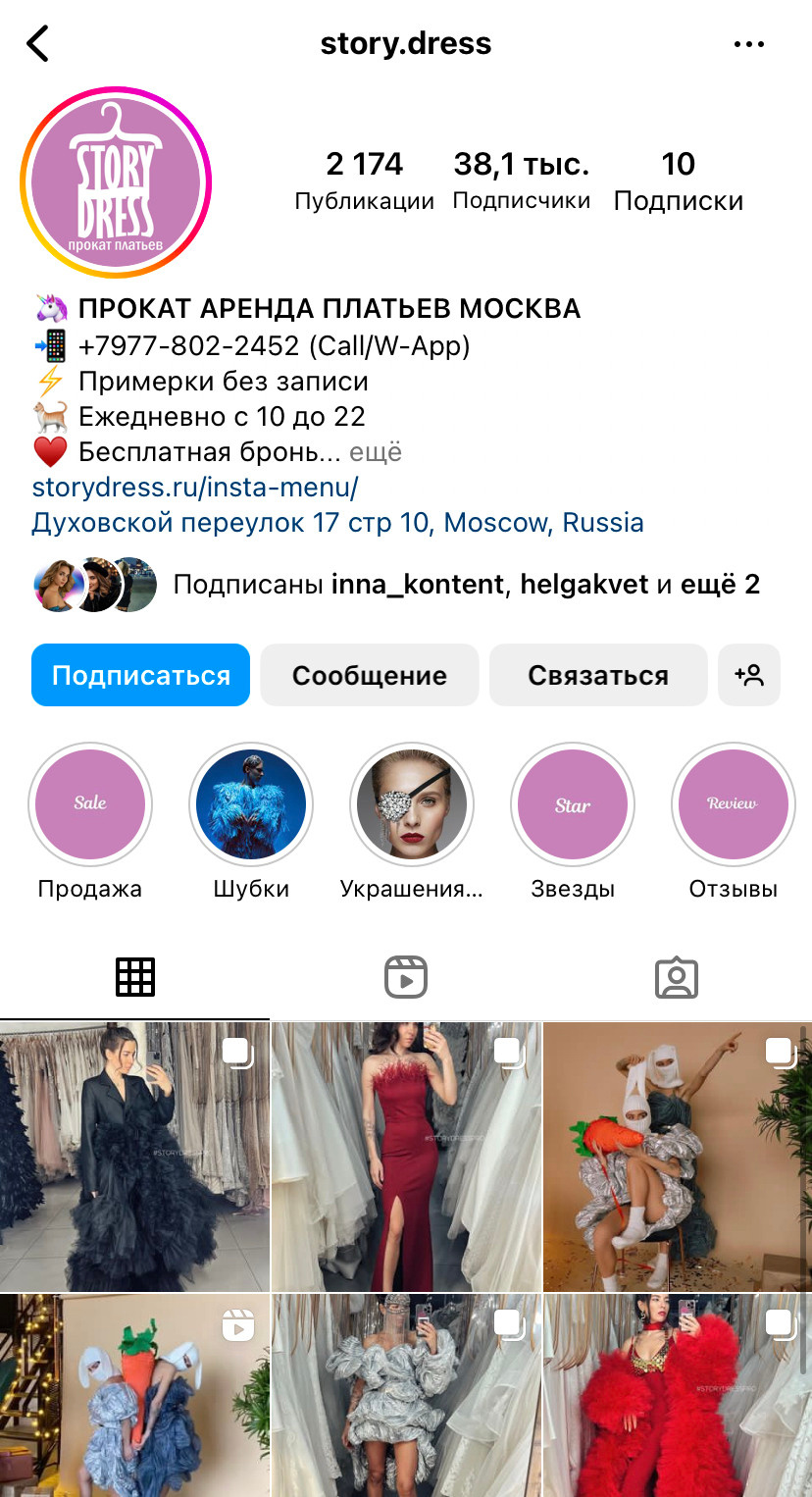The height and width of the screenshot is (1497, 812).
Task: Expand the bio with ещё
Action: click(x=376, y=452)
